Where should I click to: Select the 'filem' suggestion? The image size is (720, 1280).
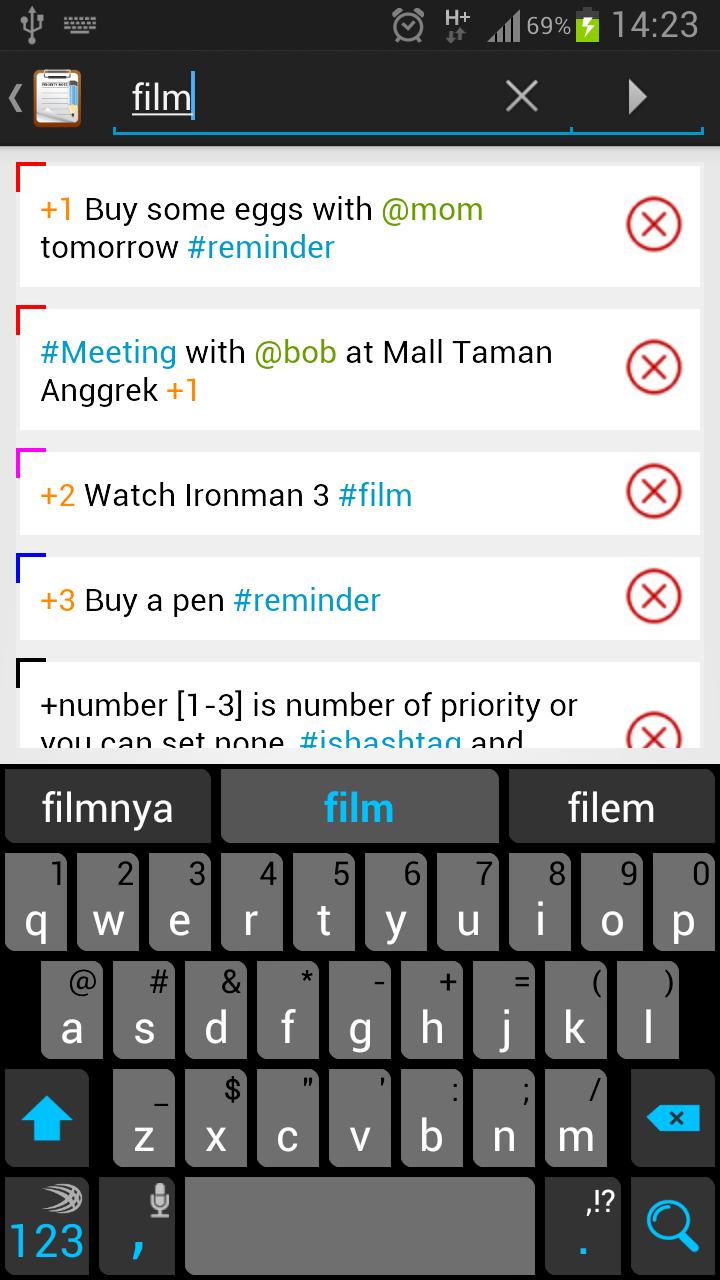[x=612, y=805]
